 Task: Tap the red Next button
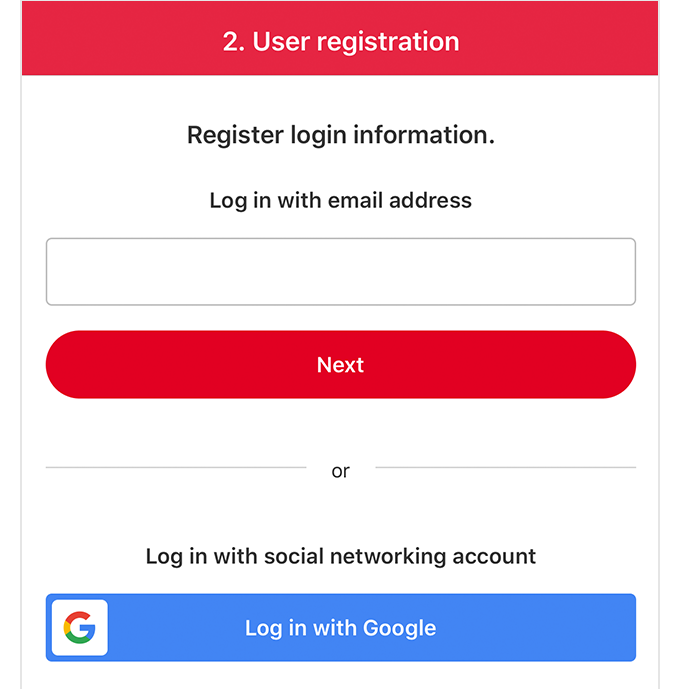(340, 365)
